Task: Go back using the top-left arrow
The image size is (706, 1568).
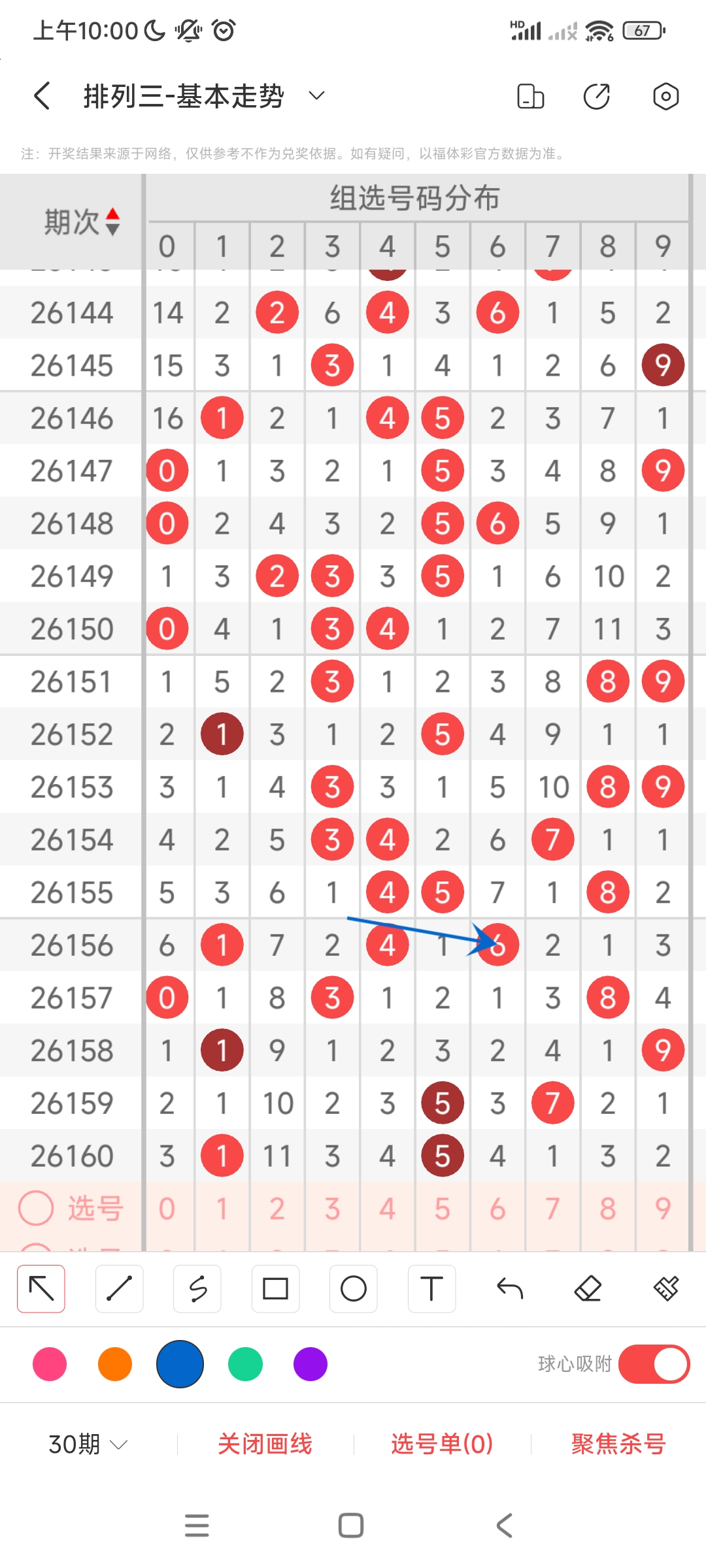Action: (42, 96)
